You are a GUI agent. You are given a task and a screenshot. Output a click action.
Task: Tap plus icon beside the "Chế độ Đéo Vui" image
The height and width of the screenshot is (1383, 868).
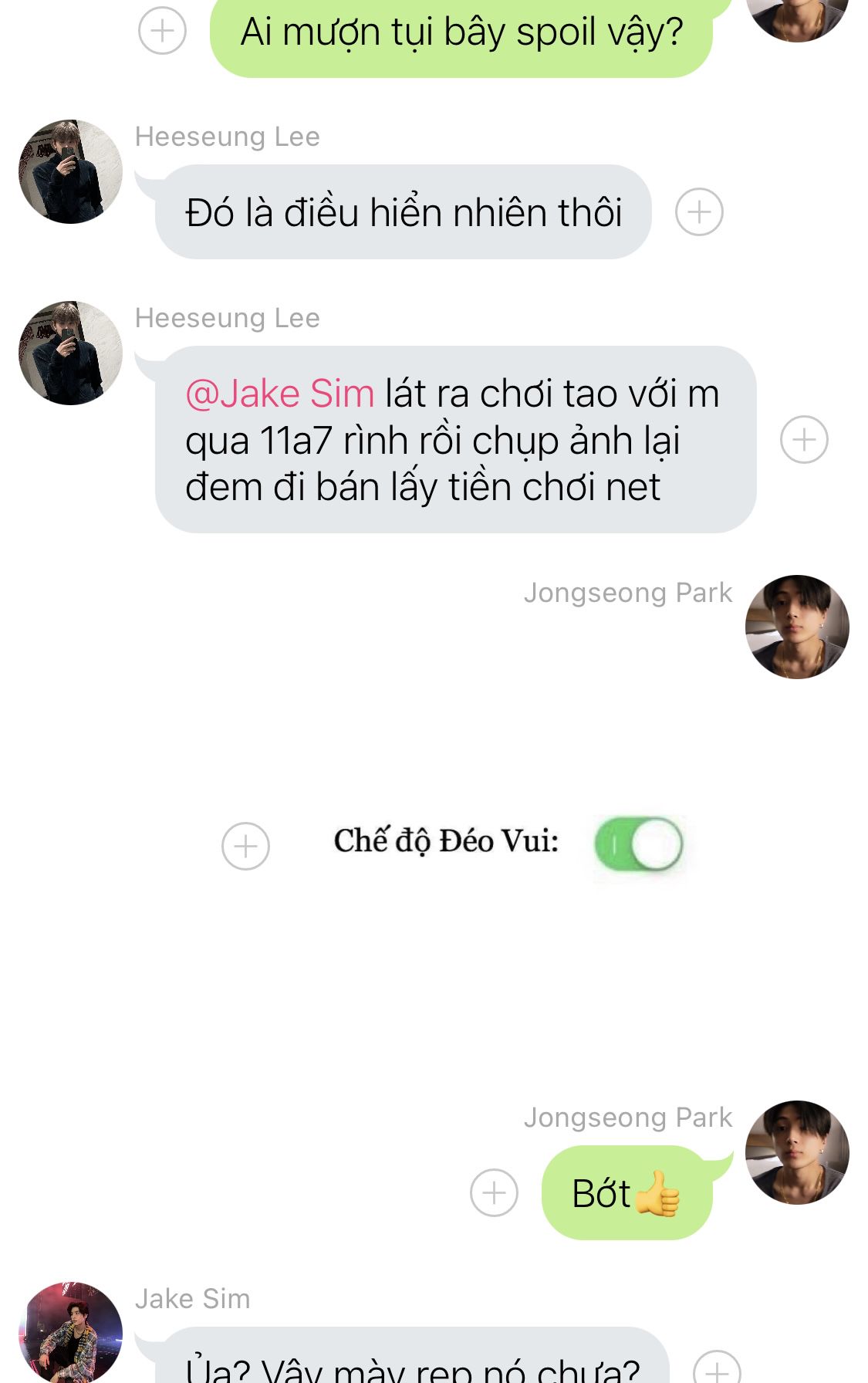245,847
